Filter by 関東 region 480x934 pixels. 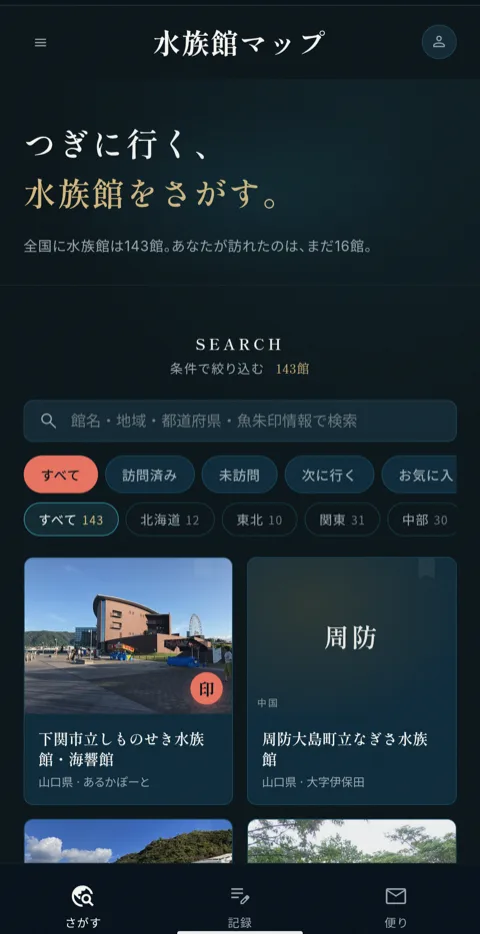342,519
